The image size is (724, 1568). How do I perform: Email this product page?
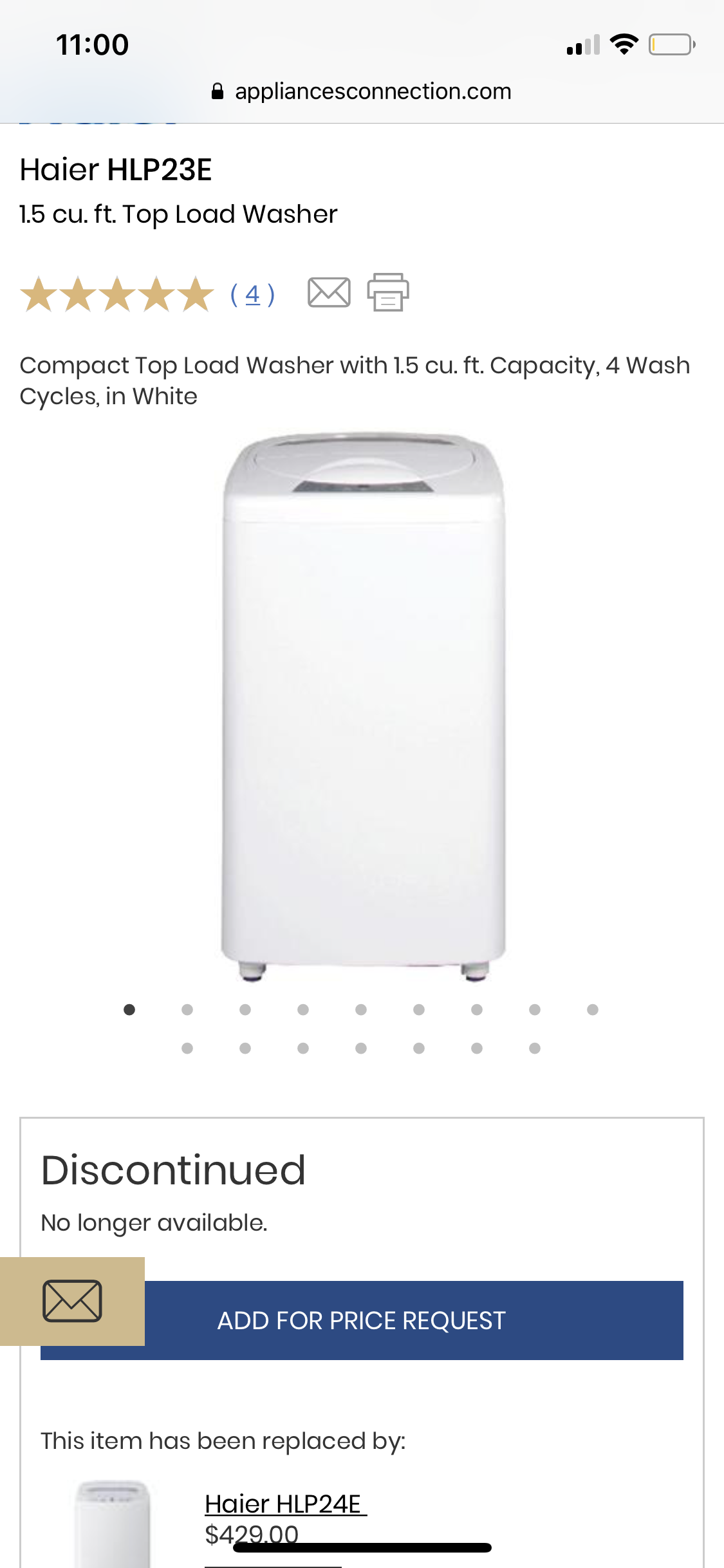pyautogui.click(x=329, y=293)
